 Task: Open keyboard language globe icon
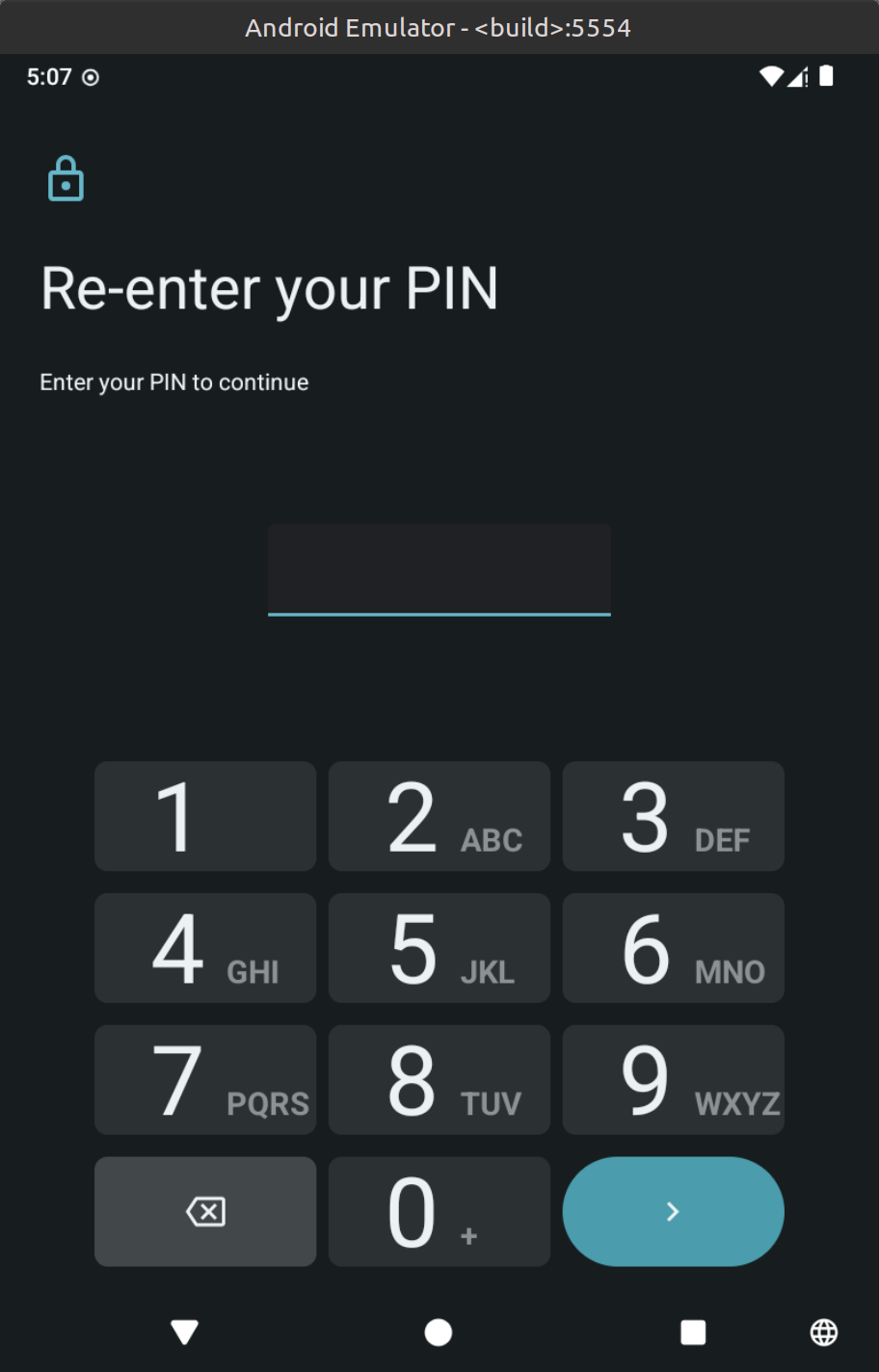point(823,1332)
